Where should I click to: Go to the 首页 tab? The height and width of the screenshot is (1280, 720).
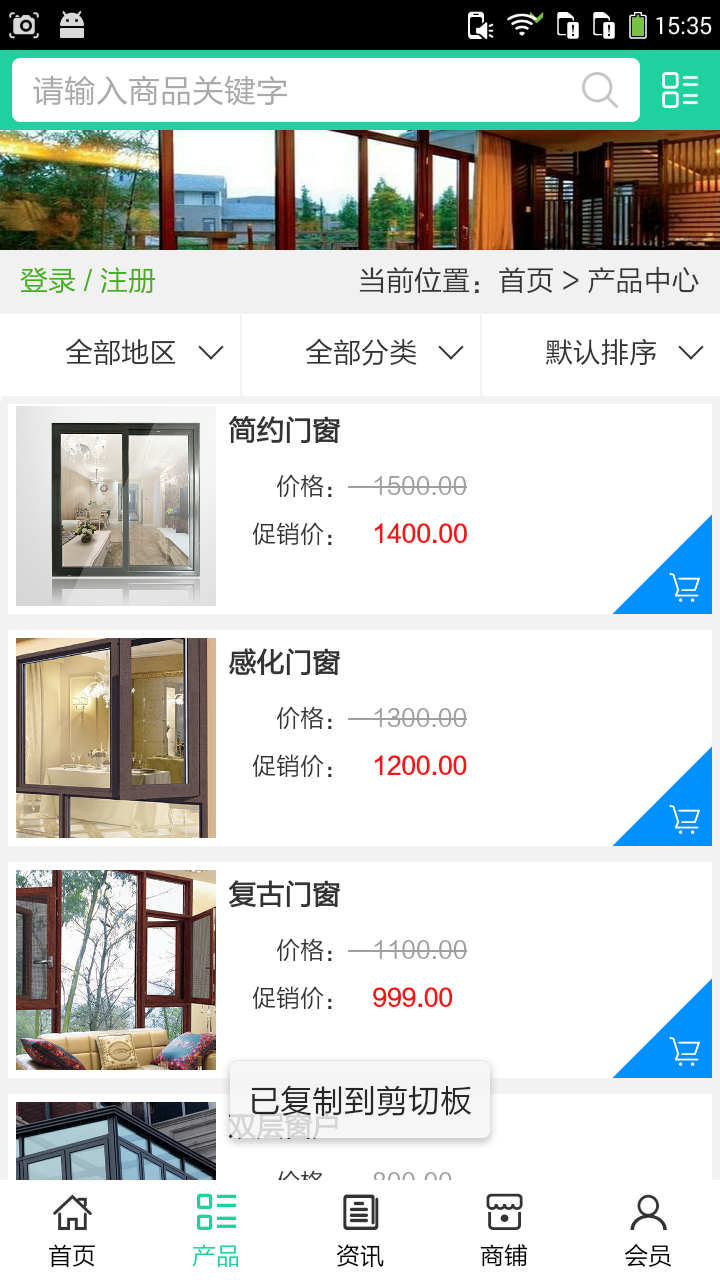[x=72, y=1230]
